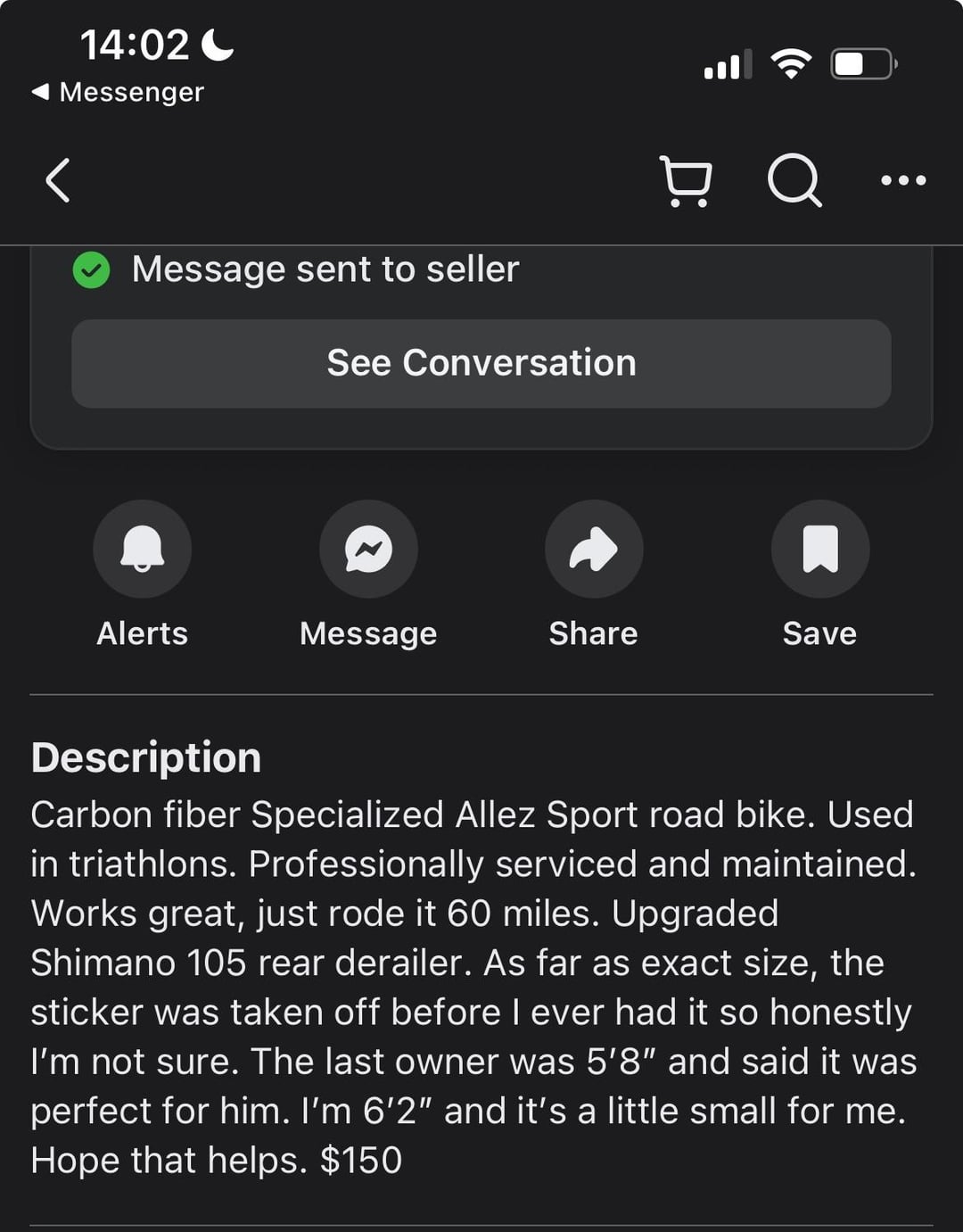Turn on Alerts for this listing

(143, 549)
